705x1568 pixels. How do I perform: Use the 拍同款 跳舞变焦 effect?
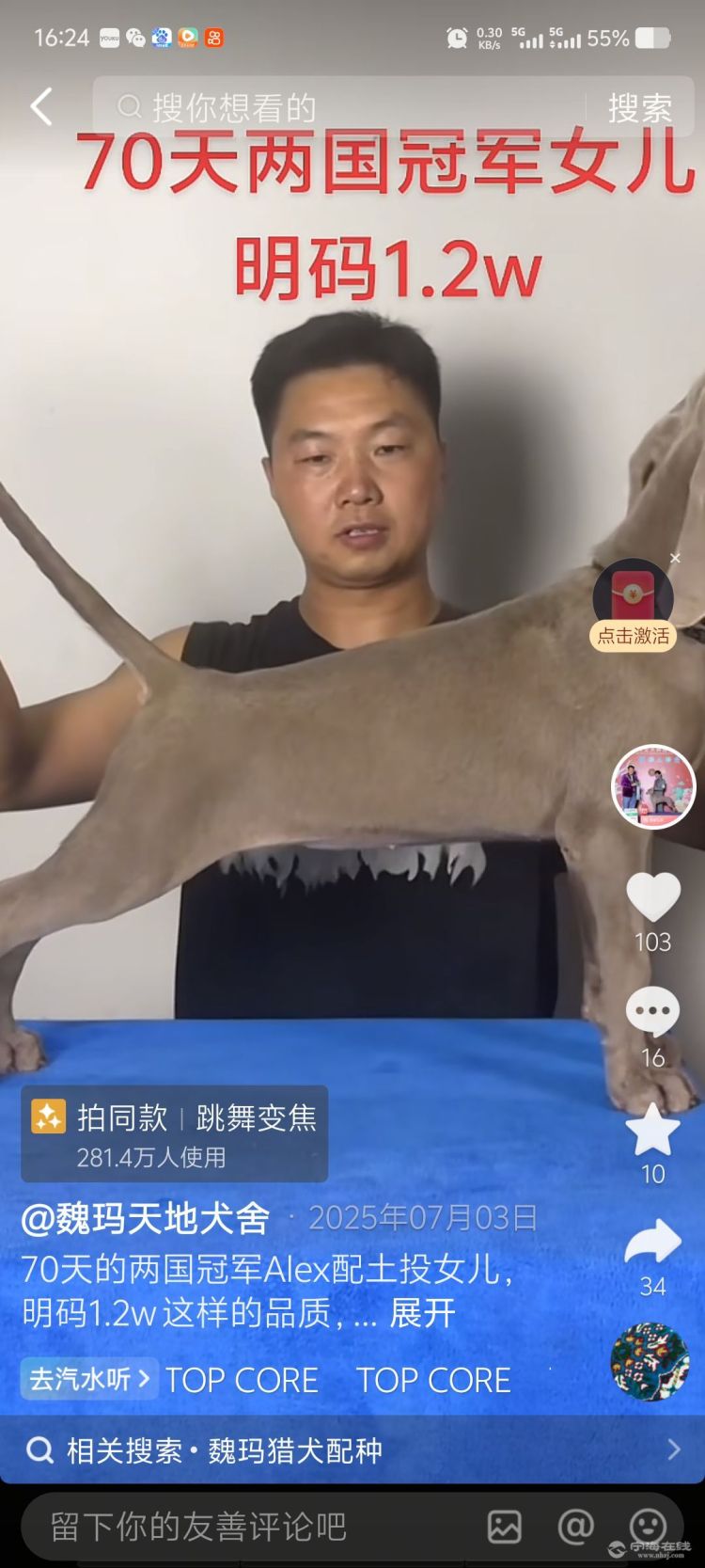pyautogui.click(x=175, y=1132)
